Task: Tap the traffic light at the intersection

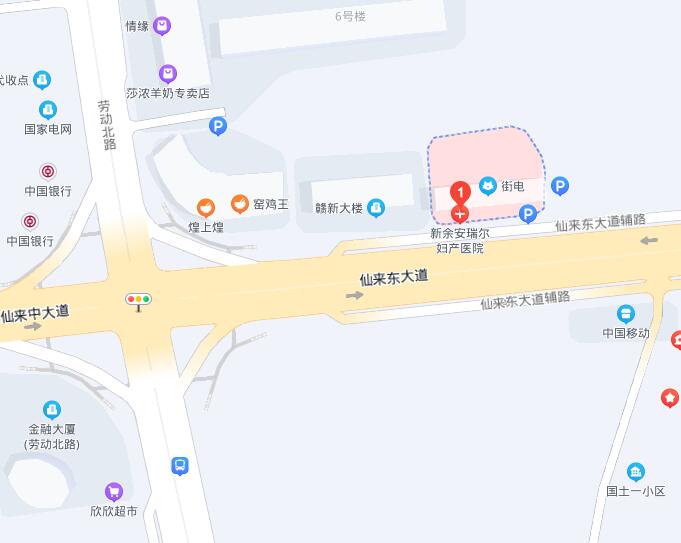Action: 138,299
